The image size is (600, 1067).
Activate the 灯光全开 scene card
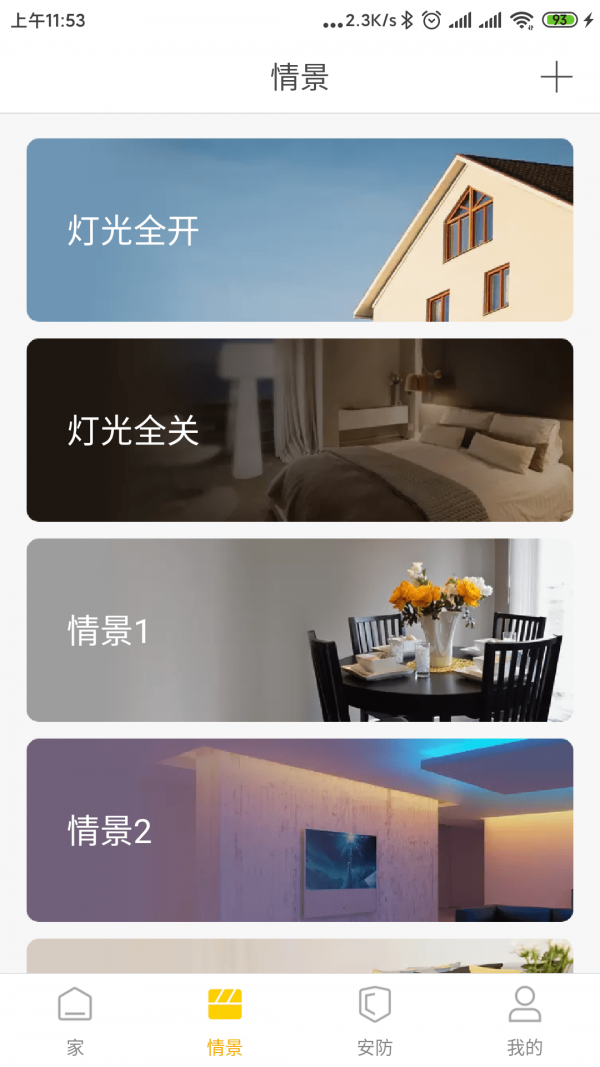click(x=300, y=230)
